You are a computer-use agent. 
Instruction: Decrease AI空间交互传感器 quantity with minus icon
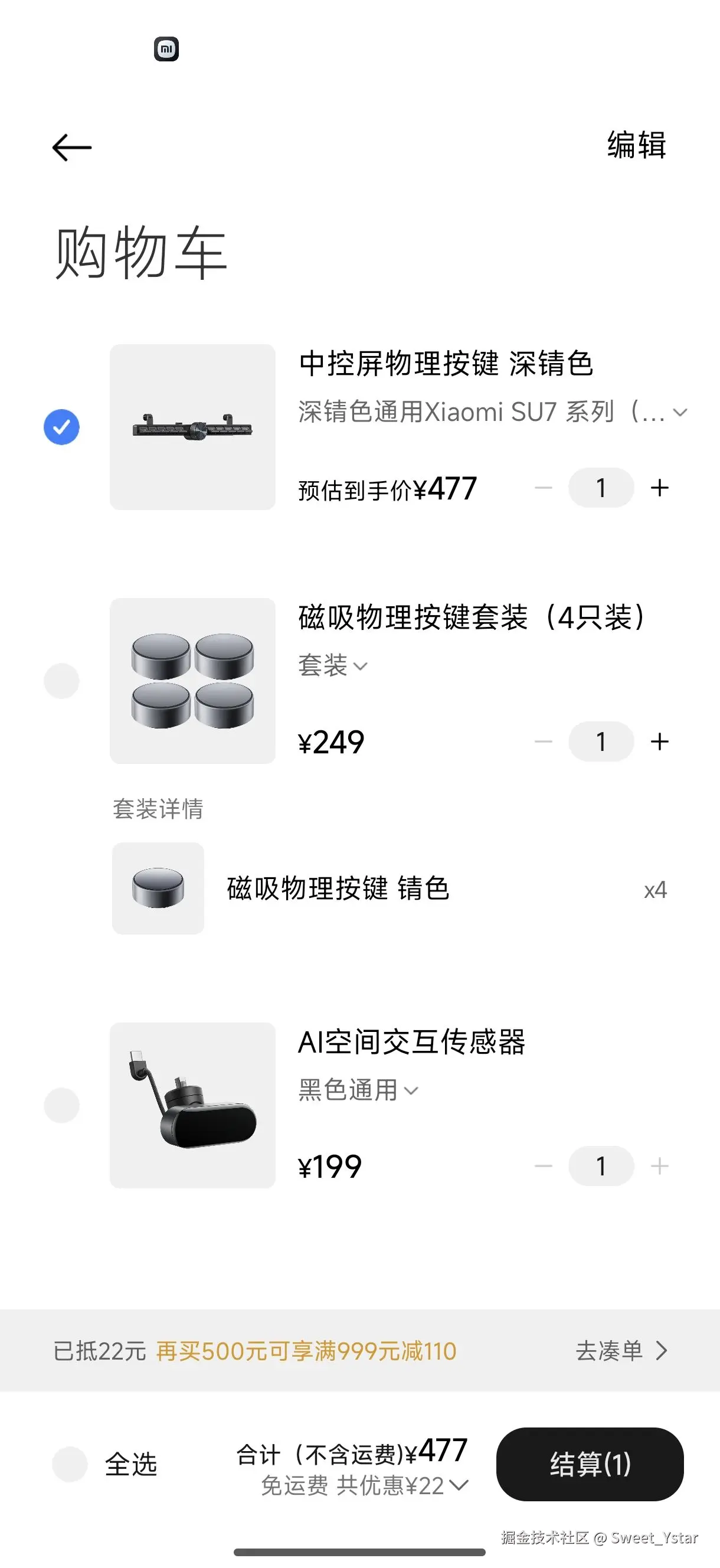(544, 1165)
